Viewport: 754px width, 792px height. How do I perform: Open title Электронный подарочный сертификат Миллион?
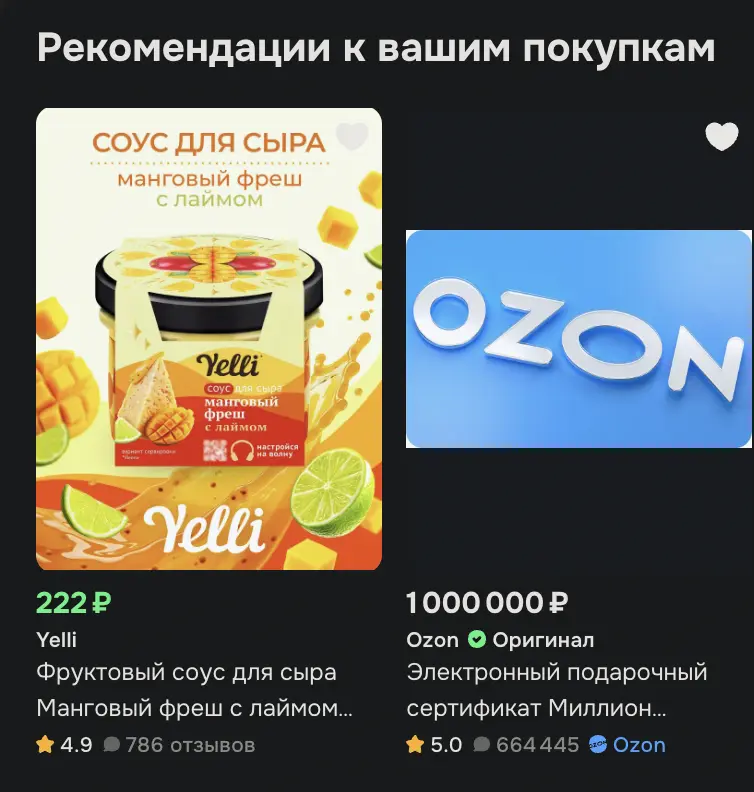[557, 690]
